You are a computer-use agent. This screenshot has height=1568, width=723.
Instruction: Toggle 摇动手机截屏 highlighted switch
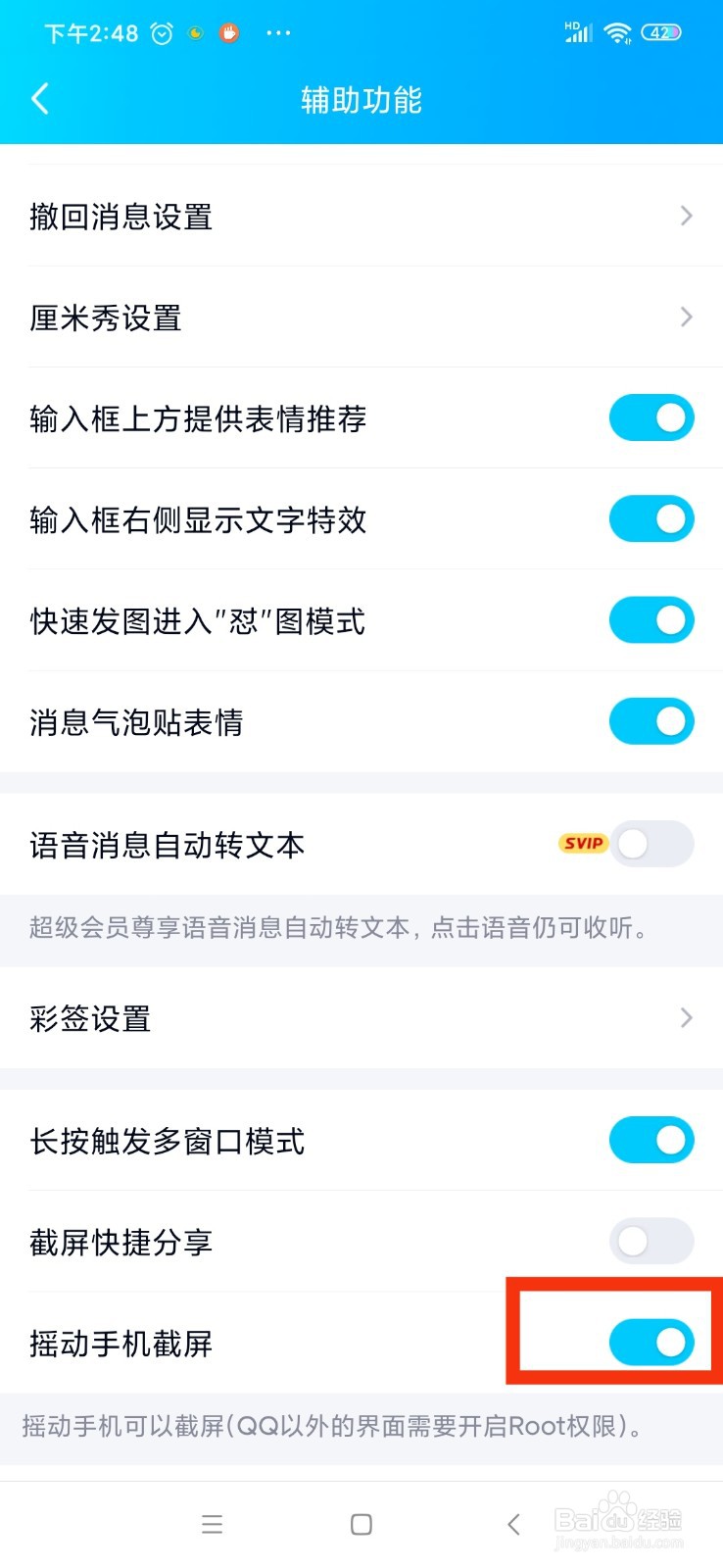coord(651,1342)
